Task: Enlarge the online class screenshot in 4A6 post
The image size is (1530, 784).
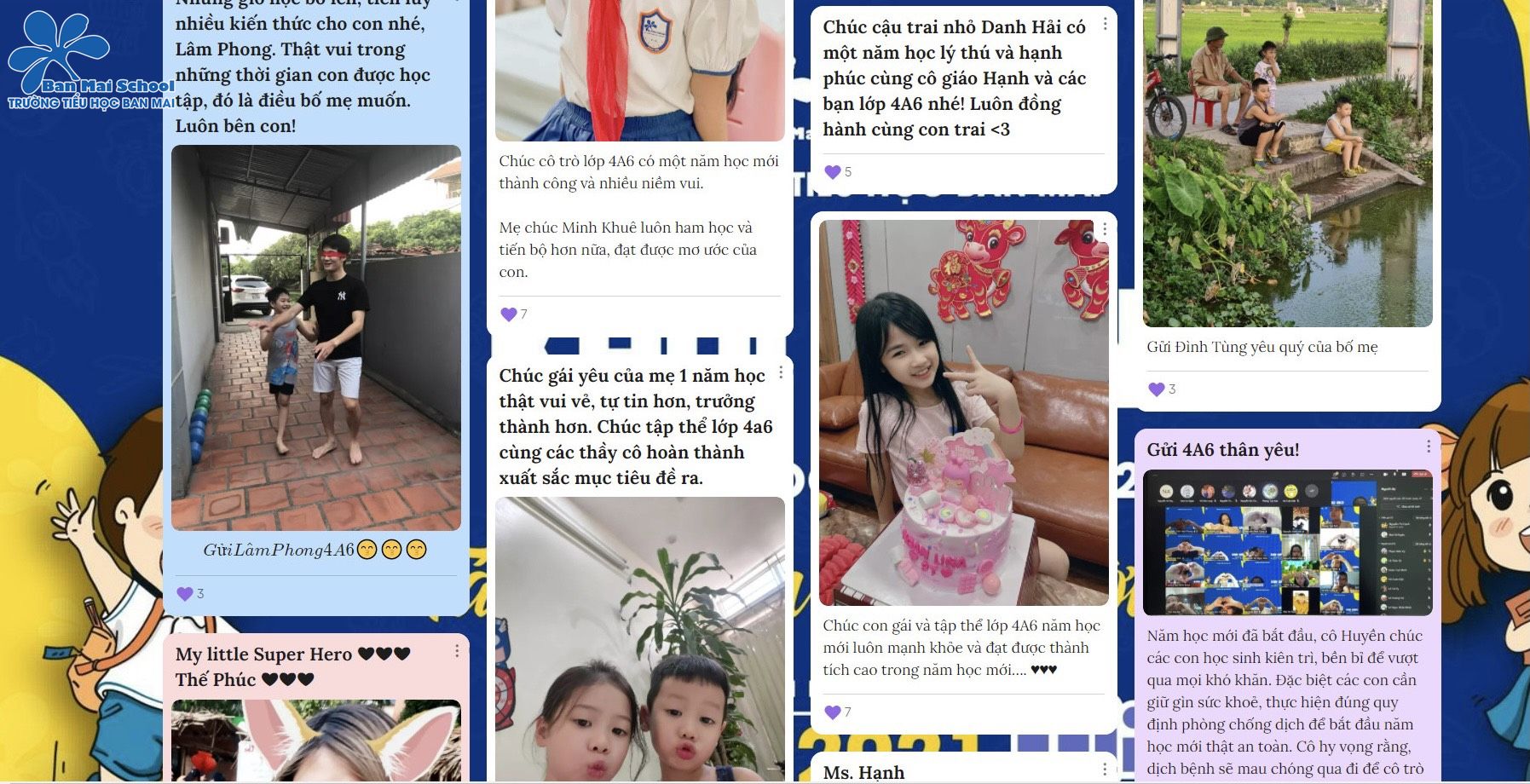Action: (1287, 542)
